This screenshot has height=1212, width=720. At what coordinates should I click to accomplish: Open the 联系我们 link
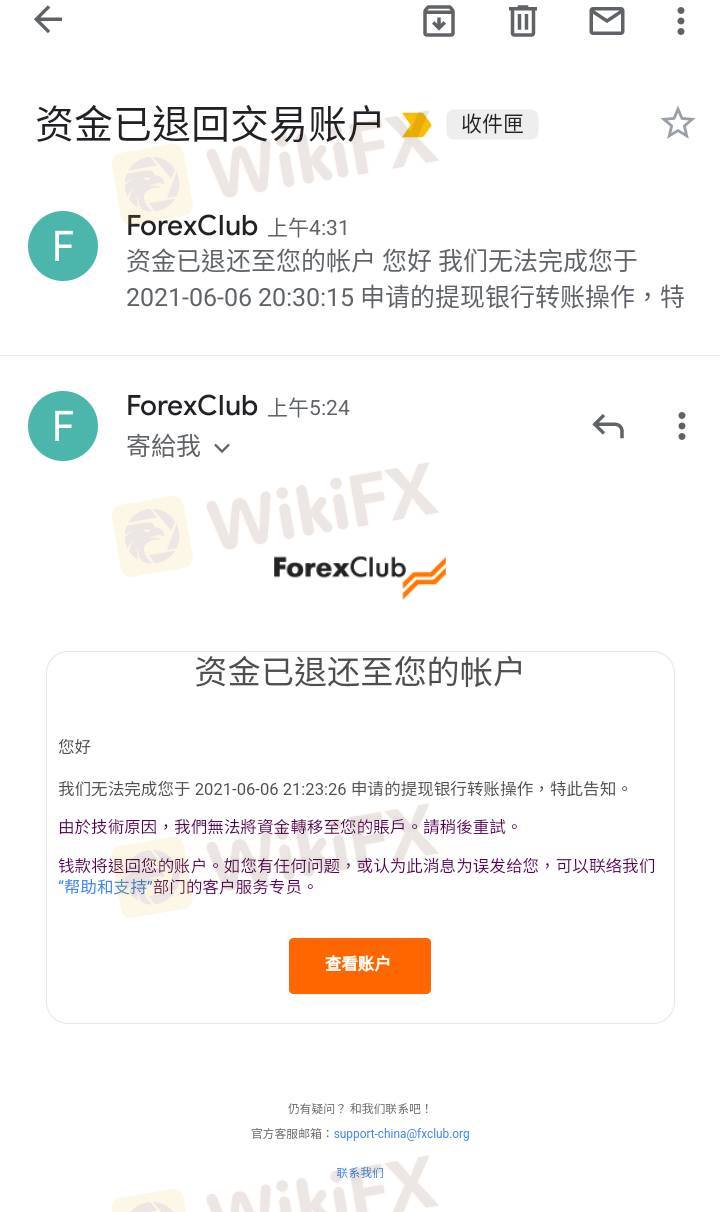[359, 1173]
